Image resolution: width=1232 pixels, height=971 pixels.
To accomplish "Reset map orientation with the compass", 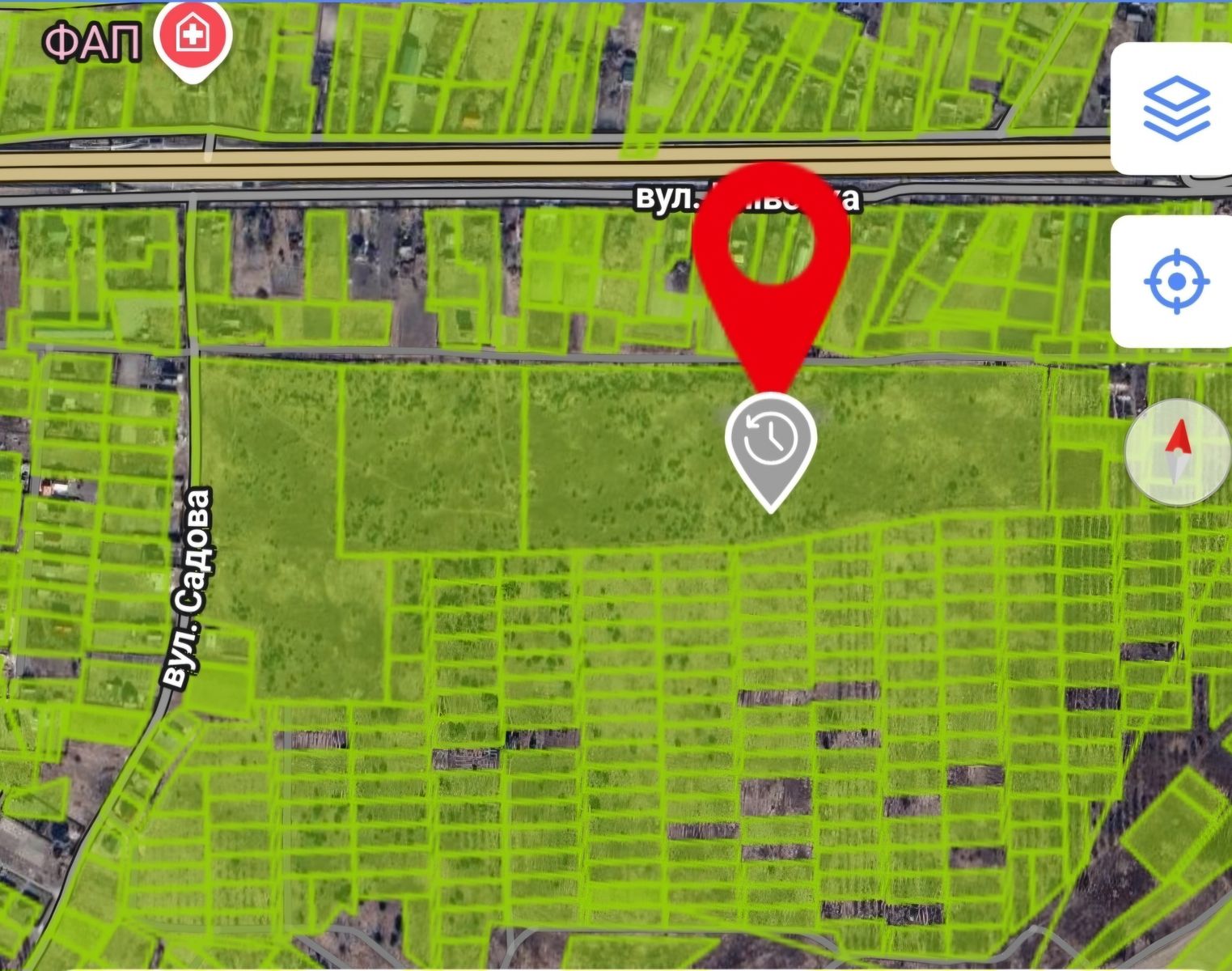I will (x=1178, y=452).
